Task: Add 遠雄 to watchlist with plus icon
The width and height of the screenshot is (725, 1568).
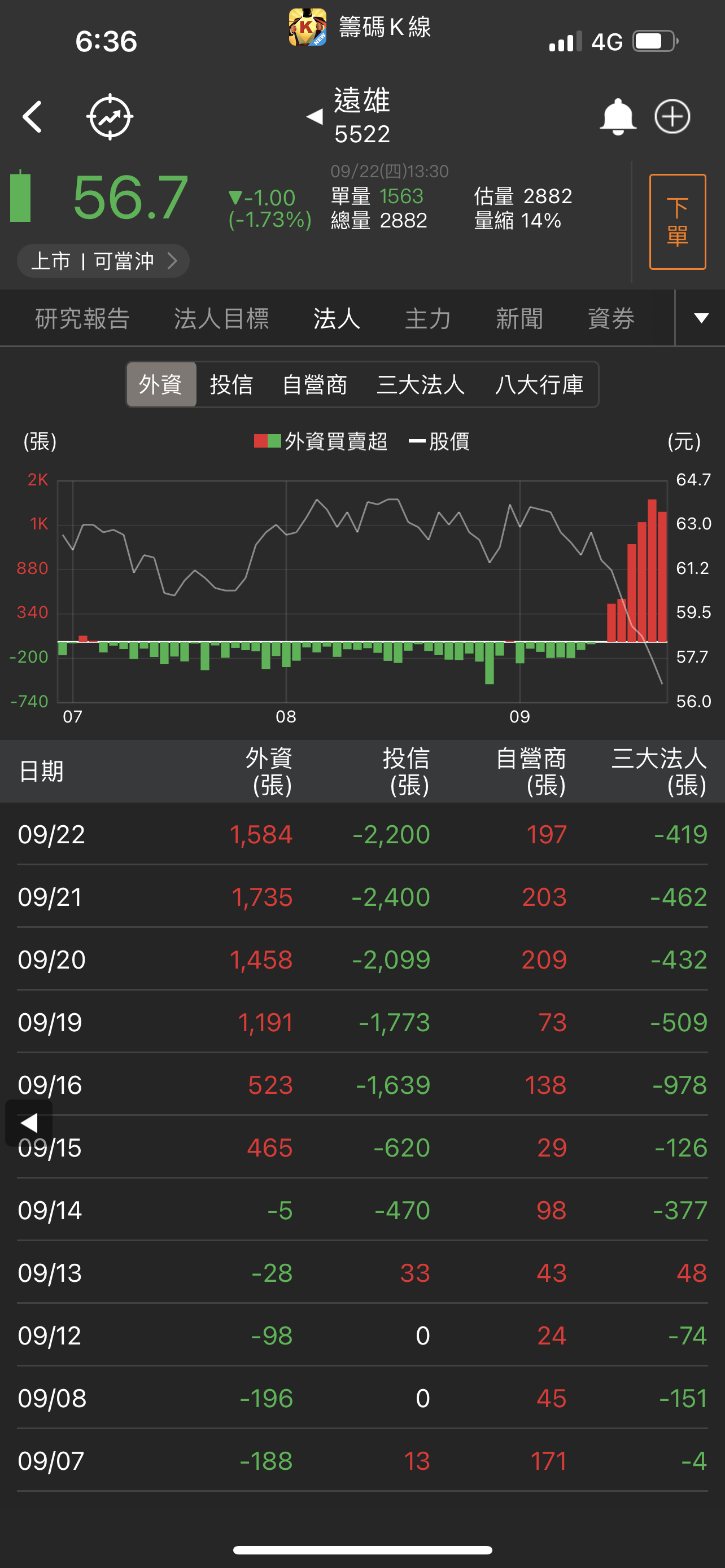Action: point(672,117)
